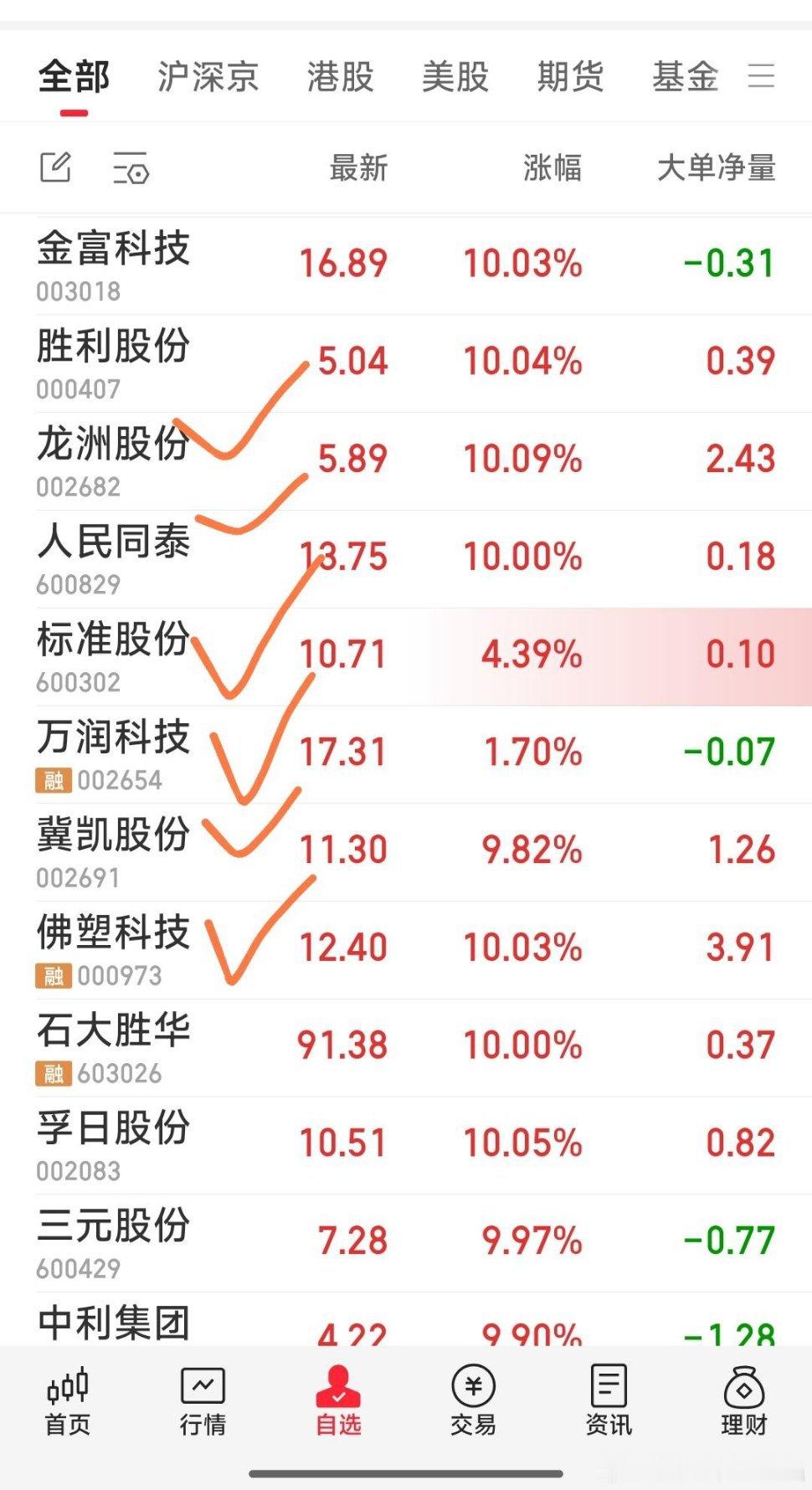Image resolution: width=812 pixels, height=1490 pixels.
Task: Switch to the 美股 tab
Action: (455, 77)
